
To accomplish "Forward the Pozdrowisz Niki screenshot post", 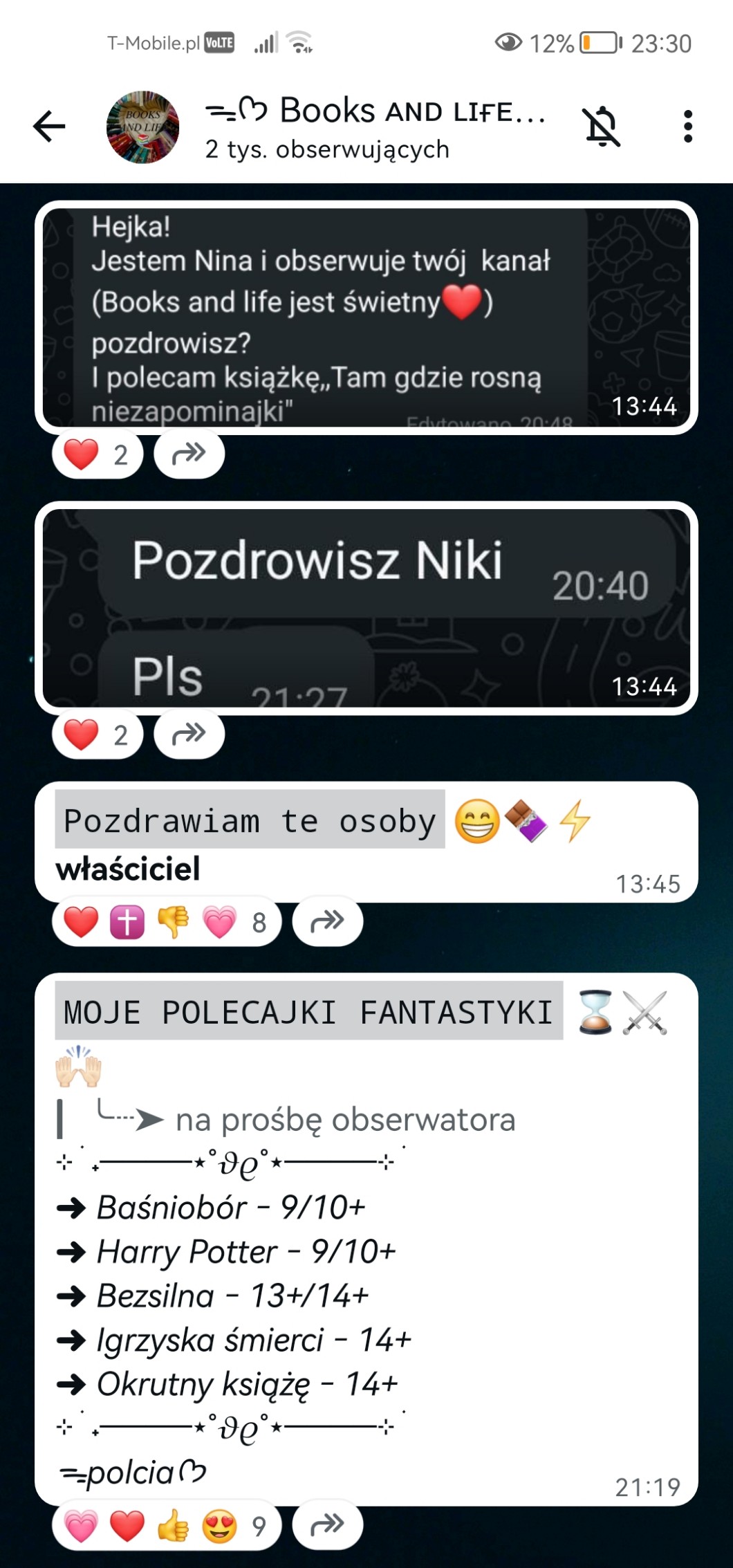I will [189, 733].
